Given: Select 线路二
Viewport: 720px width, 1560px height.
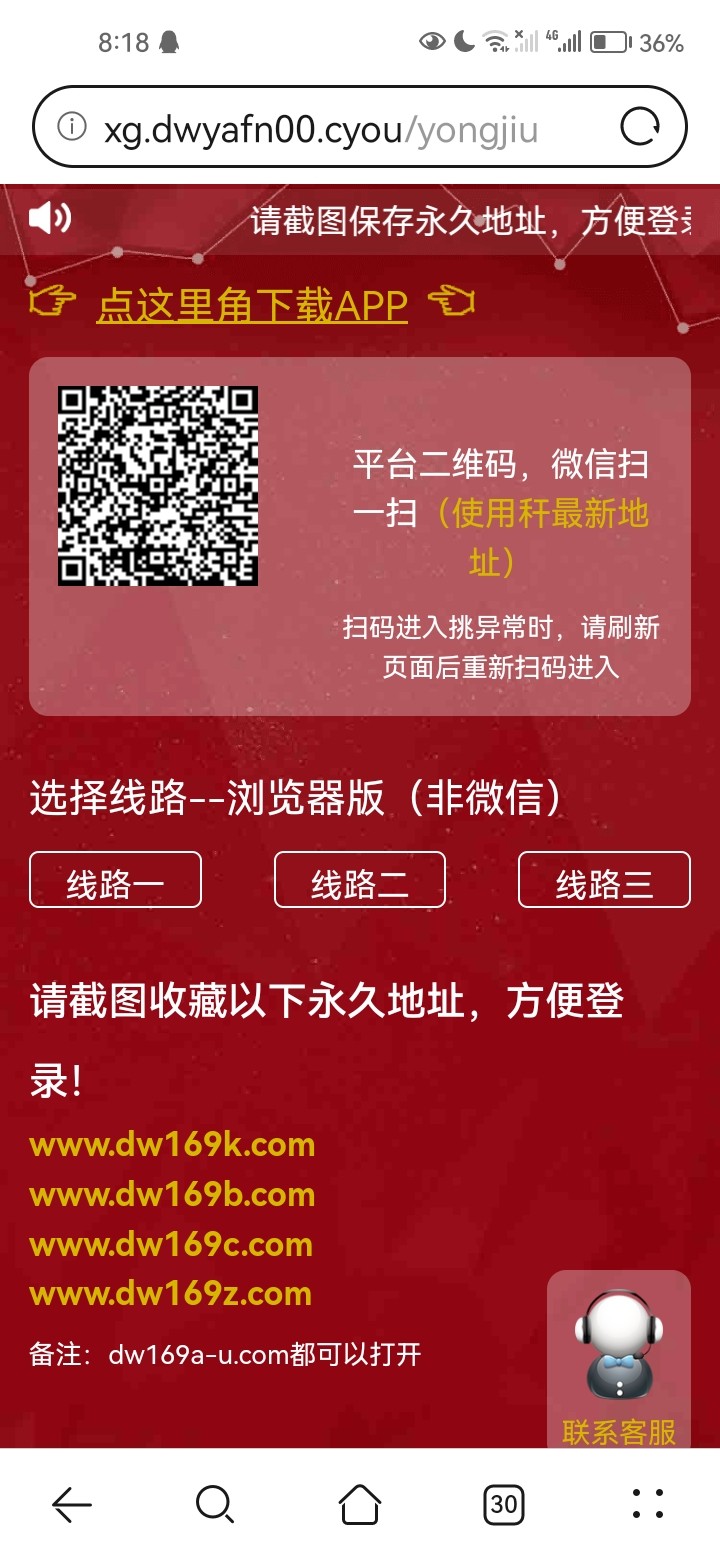Looking at the screenshot, I should pos(359,880).
